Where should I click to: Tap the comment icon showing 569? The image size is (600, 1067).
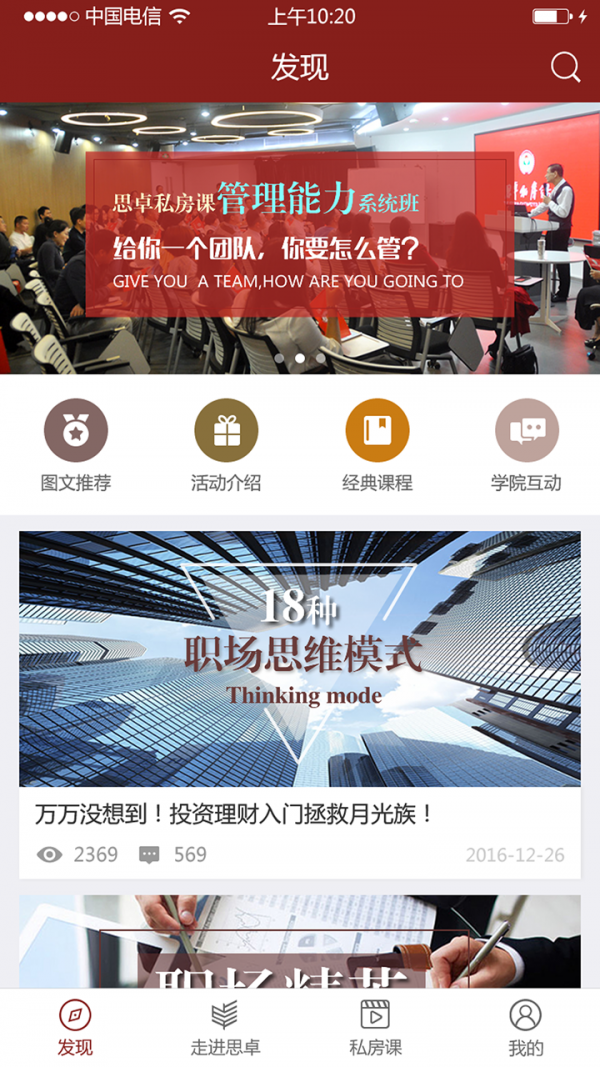(x=149, y=855)
